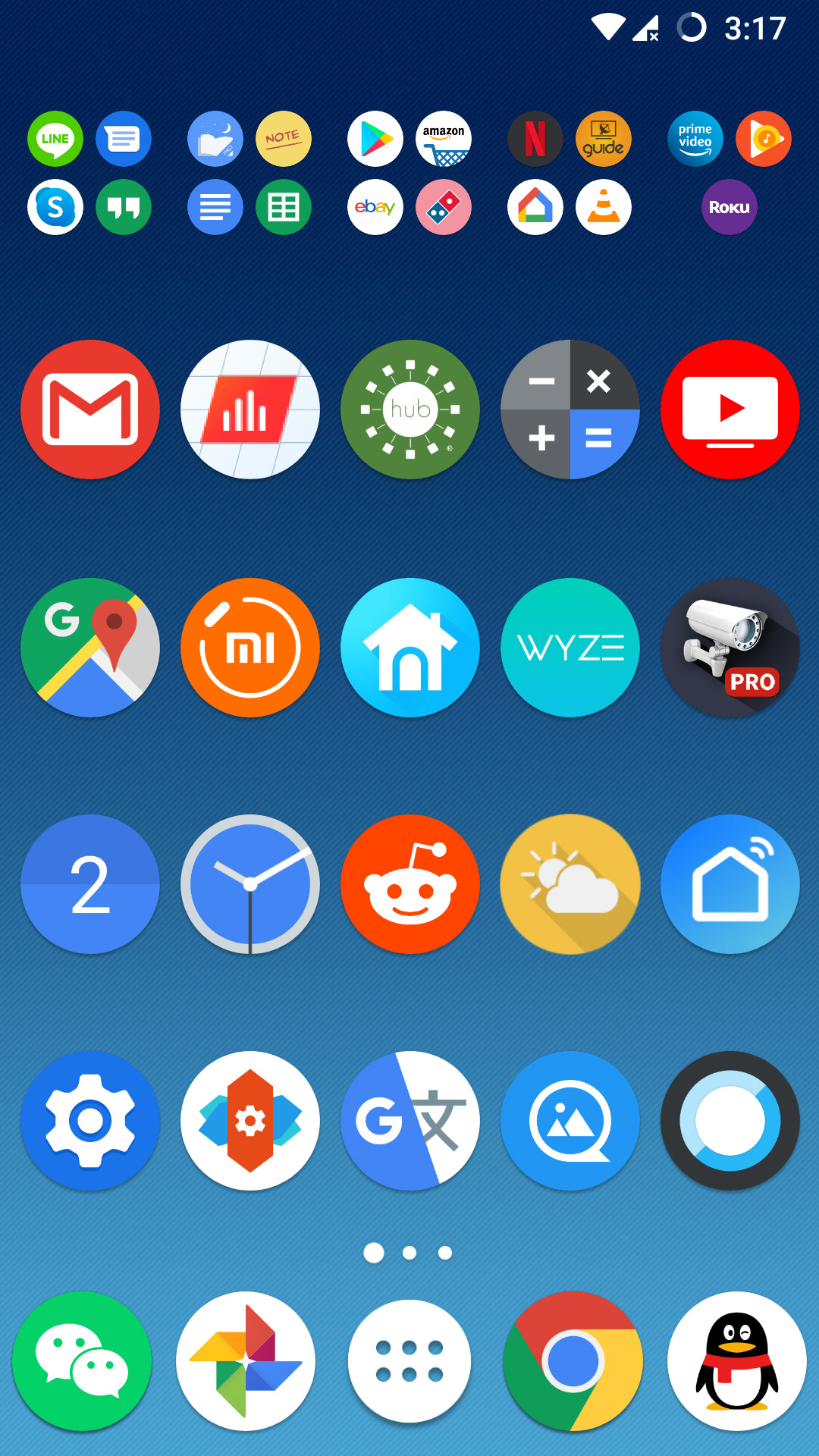
Task: Launch the QQ penguin app
Action: point(737,1361)
